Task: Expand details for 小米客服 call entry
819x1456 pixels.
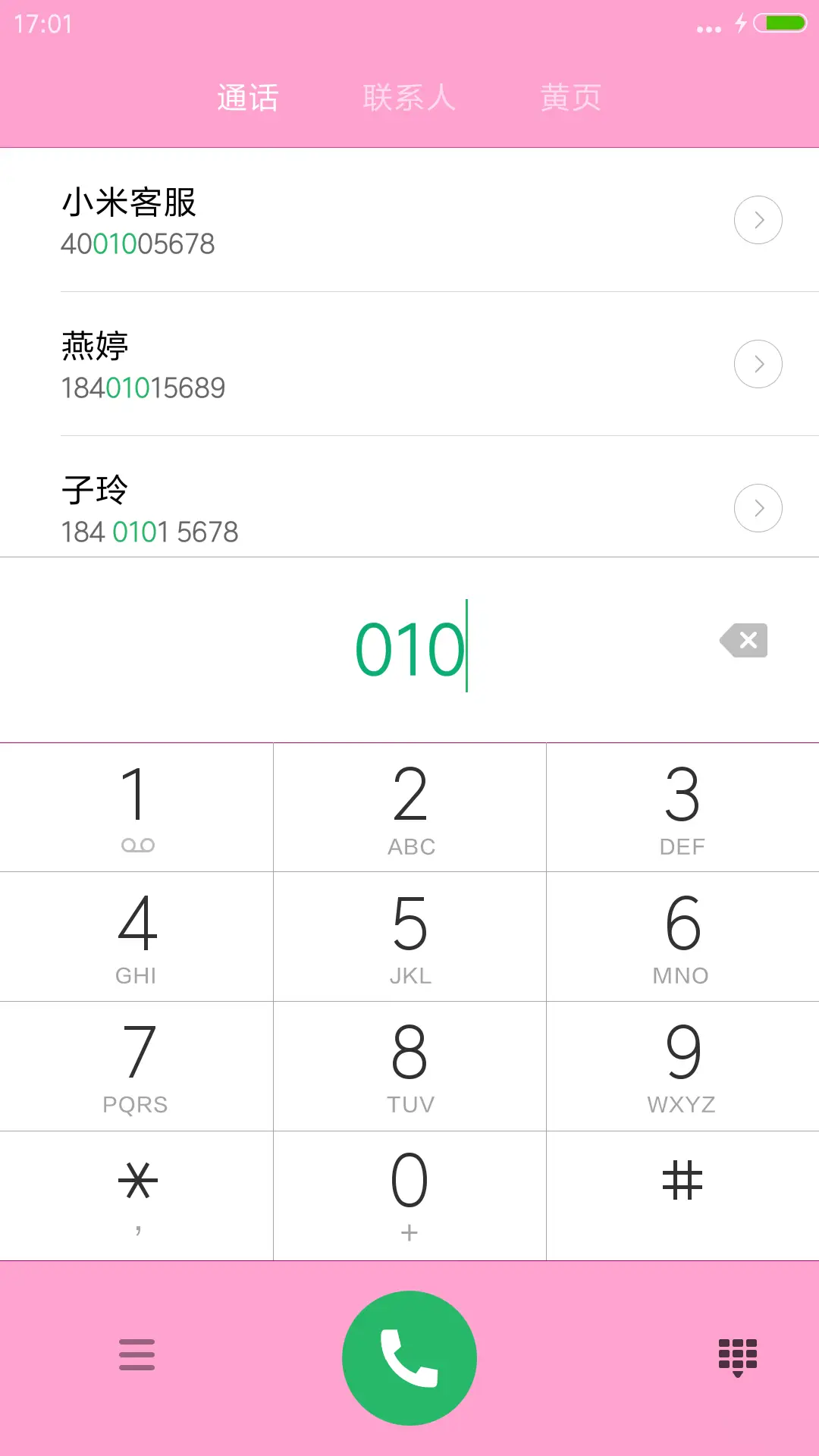Action: click(x=758, y=220)
